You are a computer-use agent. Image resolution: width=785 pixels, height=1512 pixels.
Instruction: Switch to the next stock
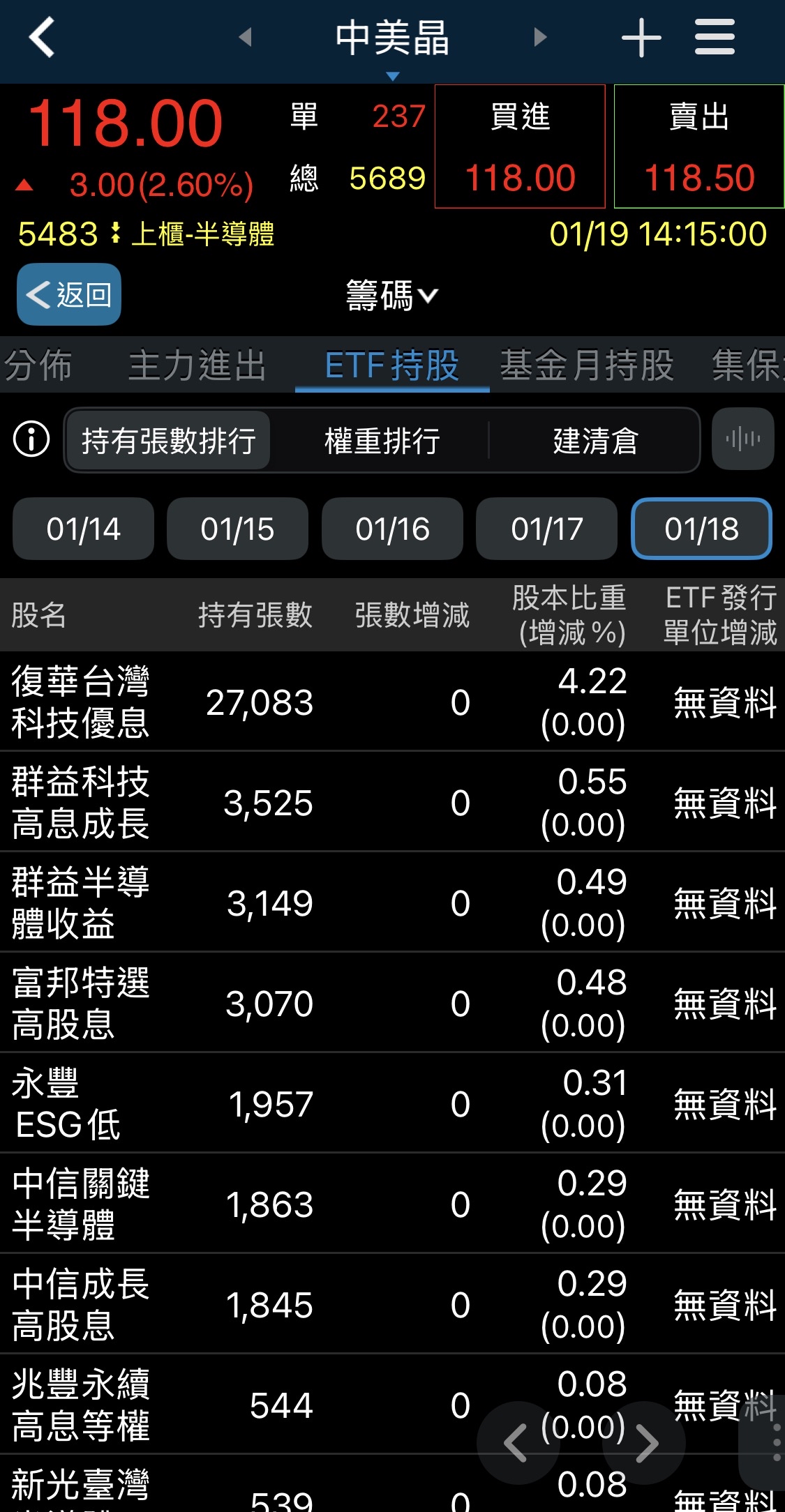[540, 37]
